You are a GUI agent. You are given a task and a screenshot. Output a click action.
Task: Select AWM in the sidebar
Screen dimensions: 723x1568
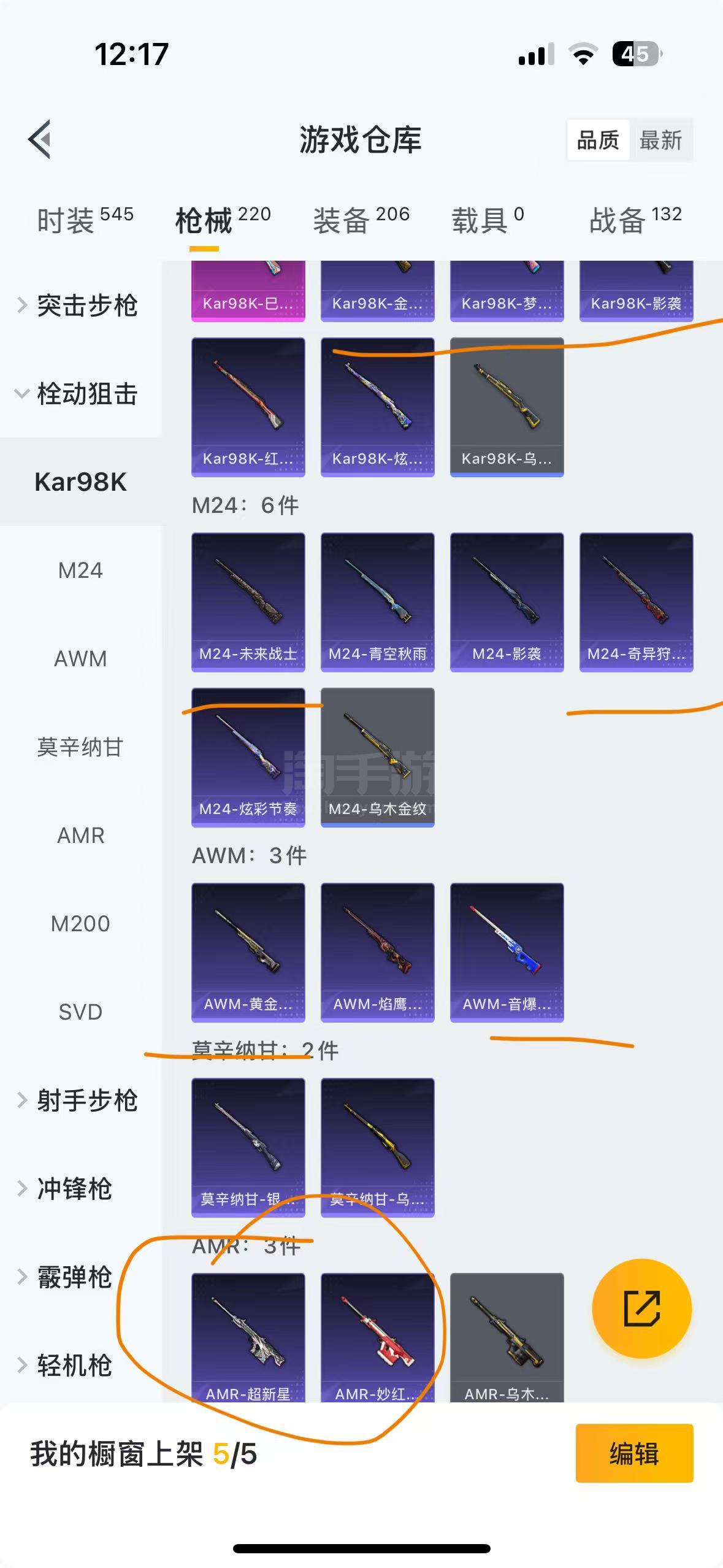point(80,658)
